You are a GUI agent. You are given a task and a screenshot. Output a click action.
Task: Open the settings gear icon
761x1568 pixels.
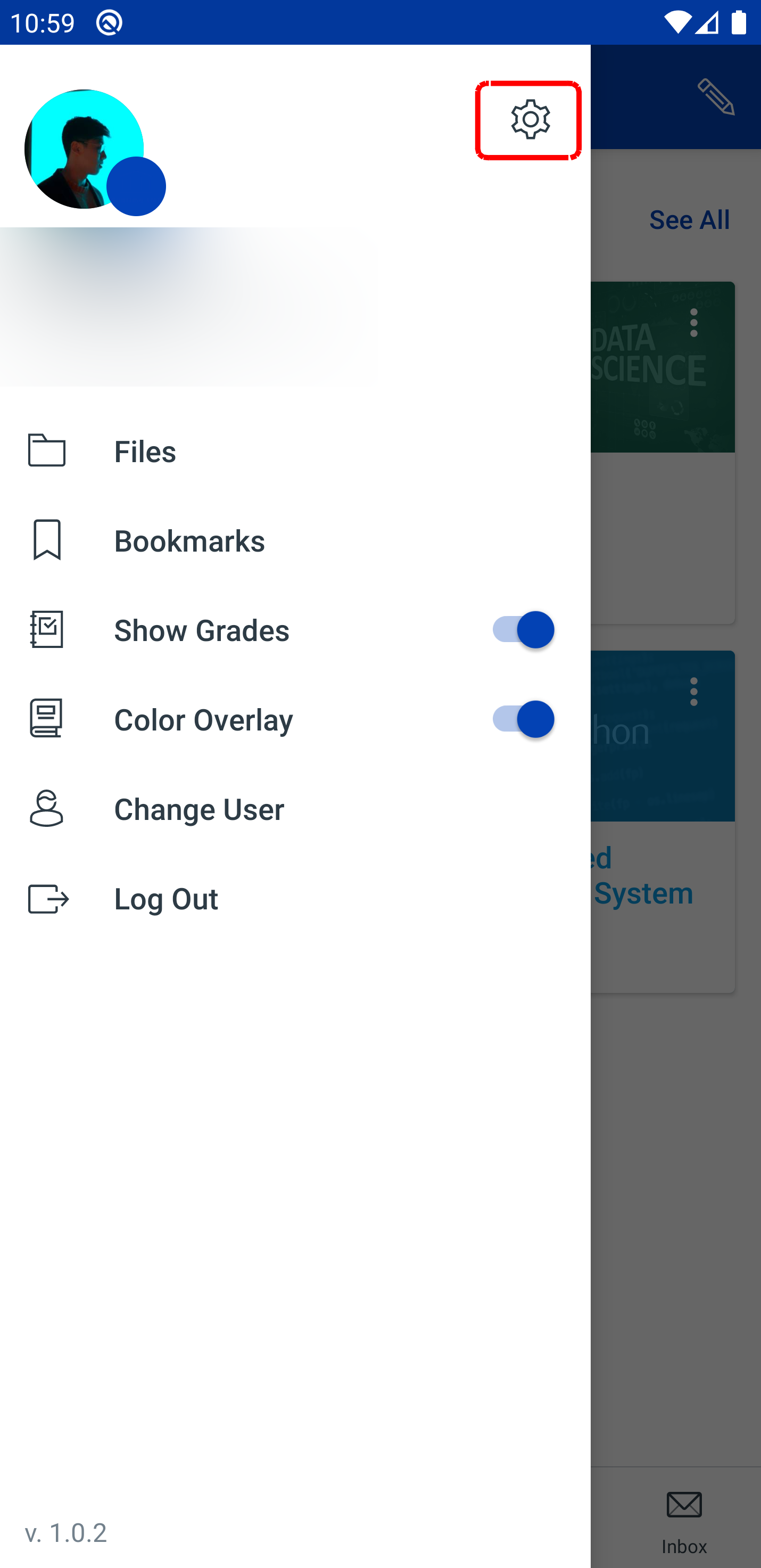[529, 120]
